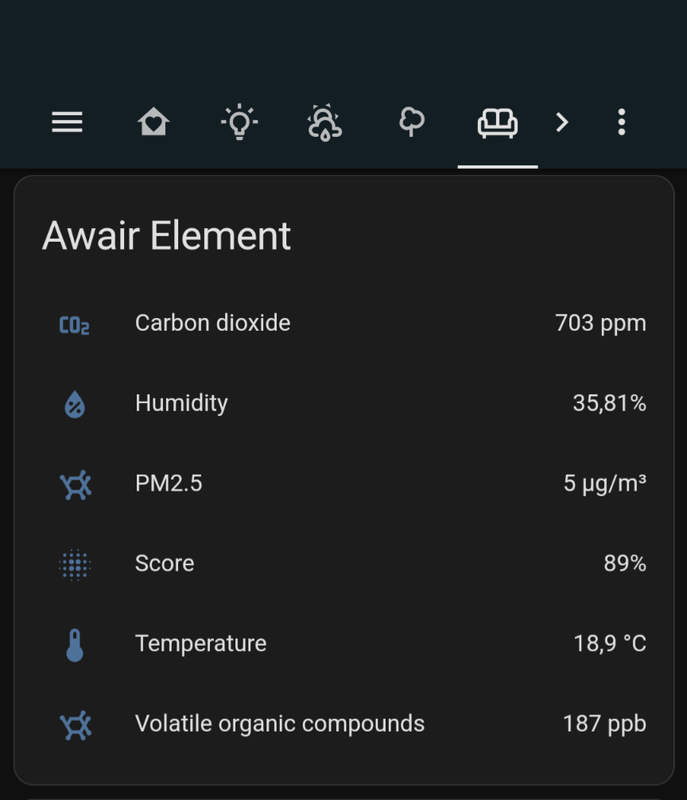Open the weather cloud tab

click(325, 124)
